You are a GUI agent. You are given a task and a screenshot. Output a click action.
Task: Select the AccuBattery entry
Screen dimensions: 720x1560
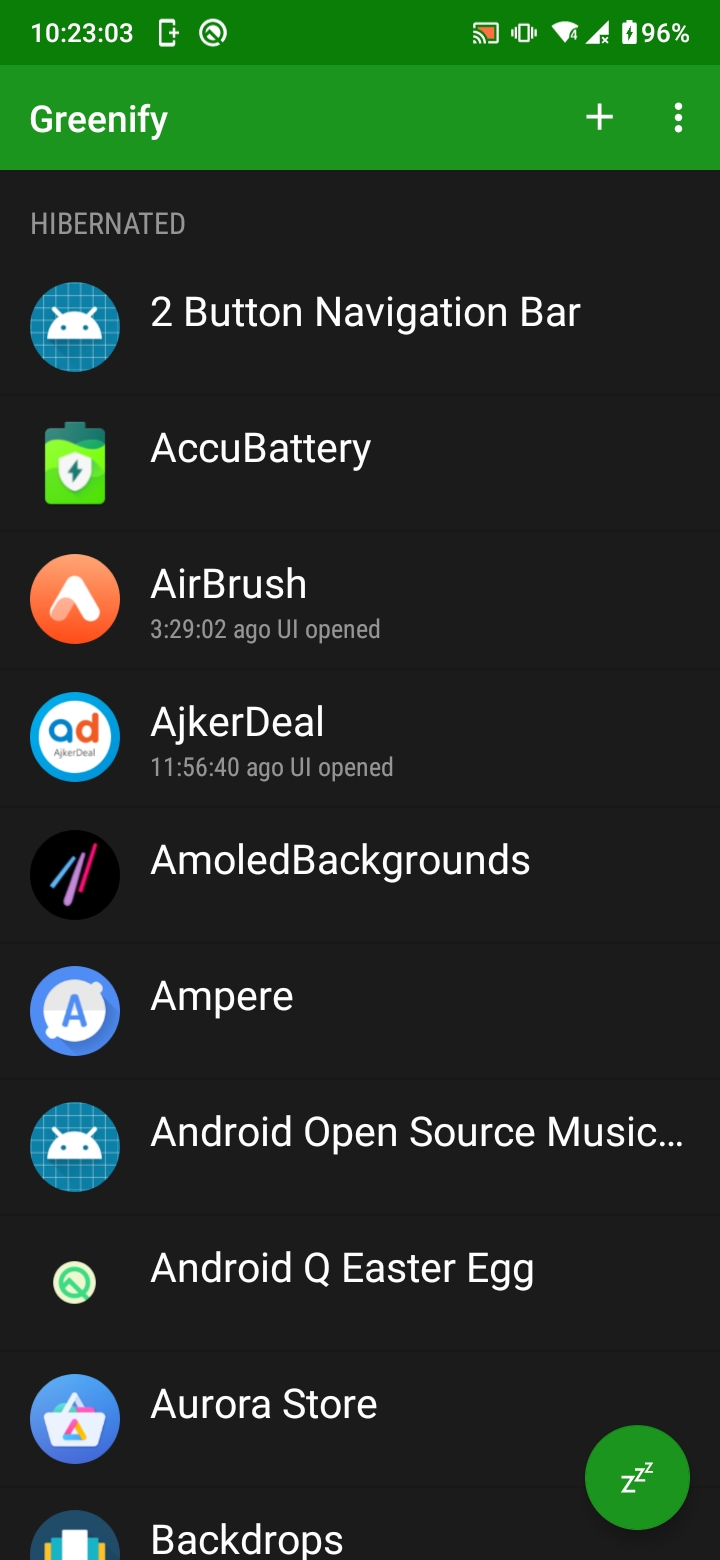point(360,462)
